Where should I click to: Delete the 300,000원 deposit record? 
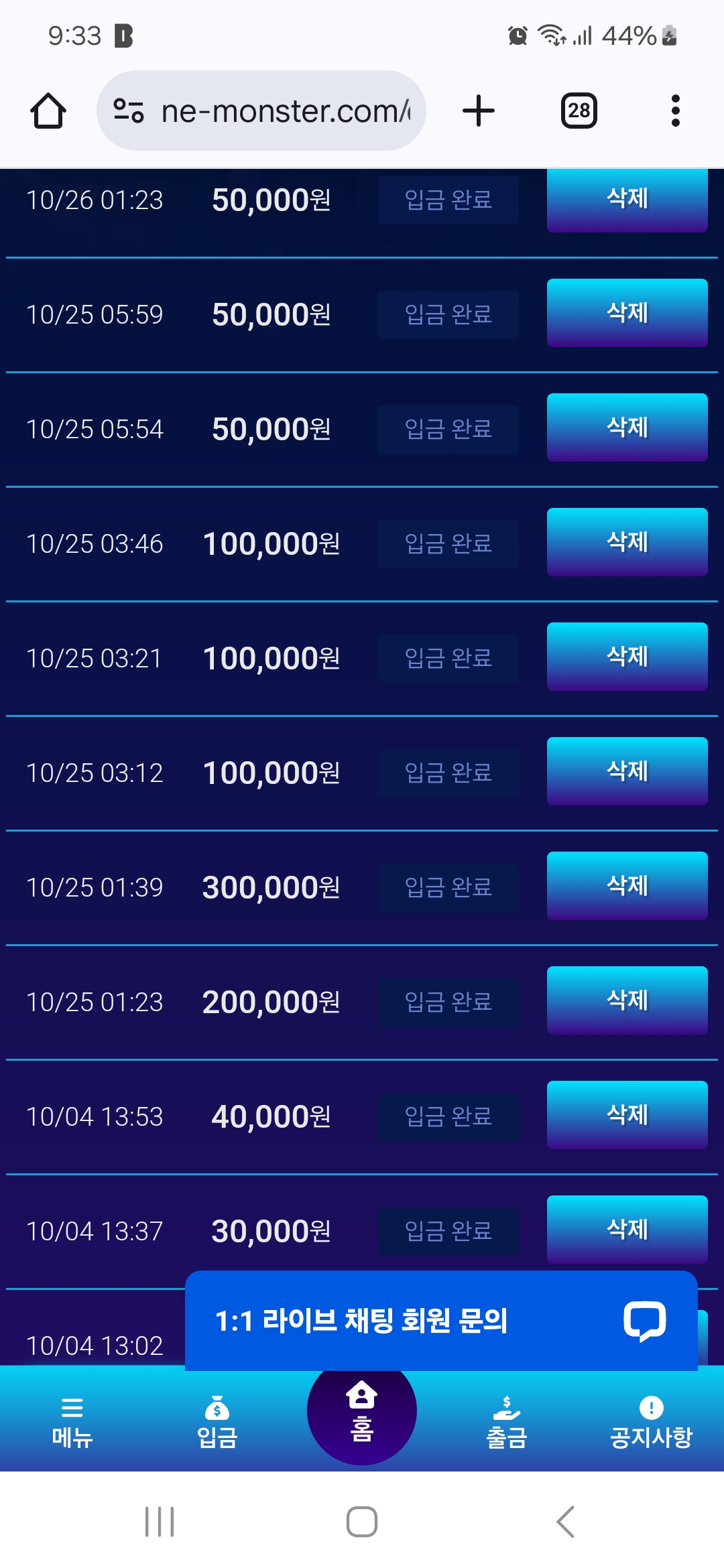tap(627, 886)
